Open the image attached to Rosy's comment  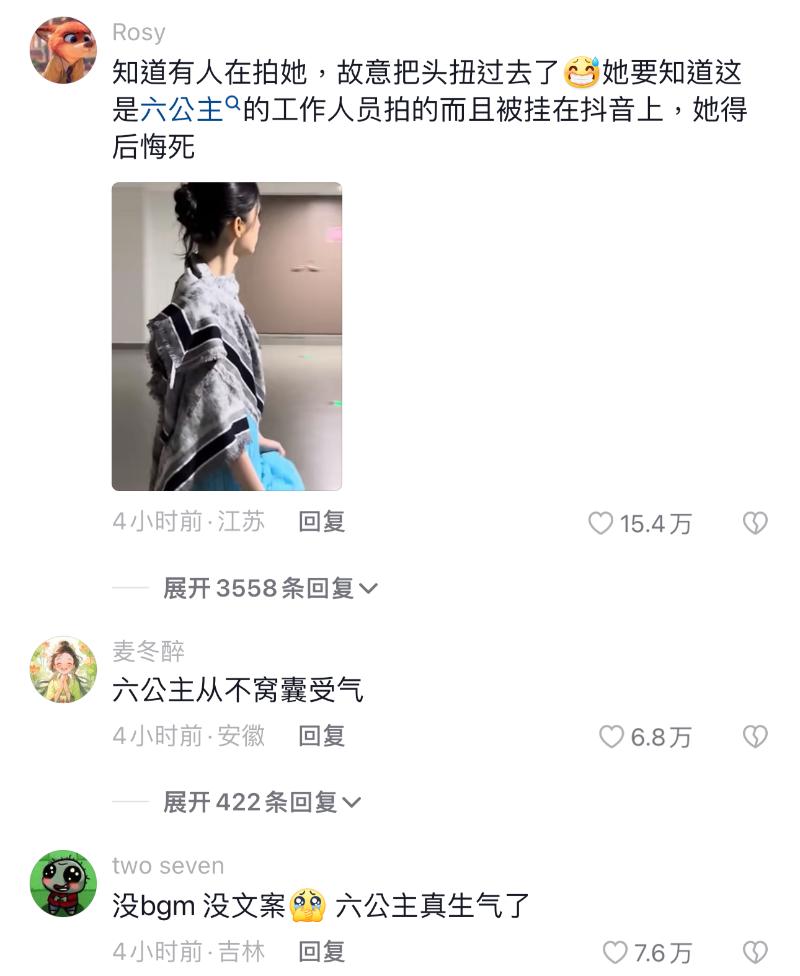[x=227, y=336]
